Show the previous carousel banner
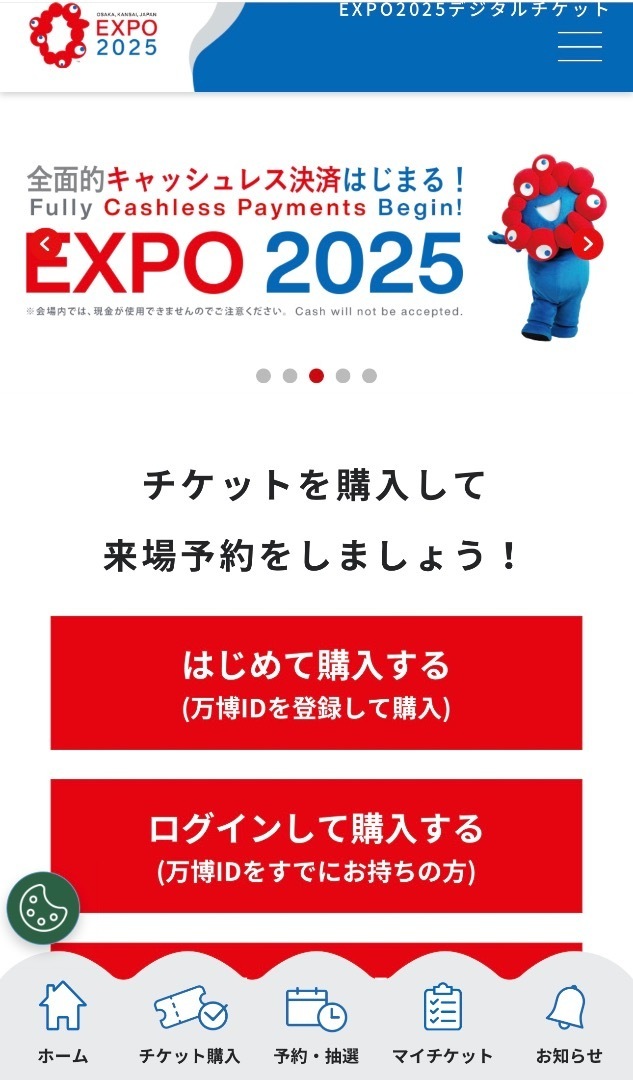Image resolution: width=633 pixels, height=1080 pixels. [x=45, y=243]
